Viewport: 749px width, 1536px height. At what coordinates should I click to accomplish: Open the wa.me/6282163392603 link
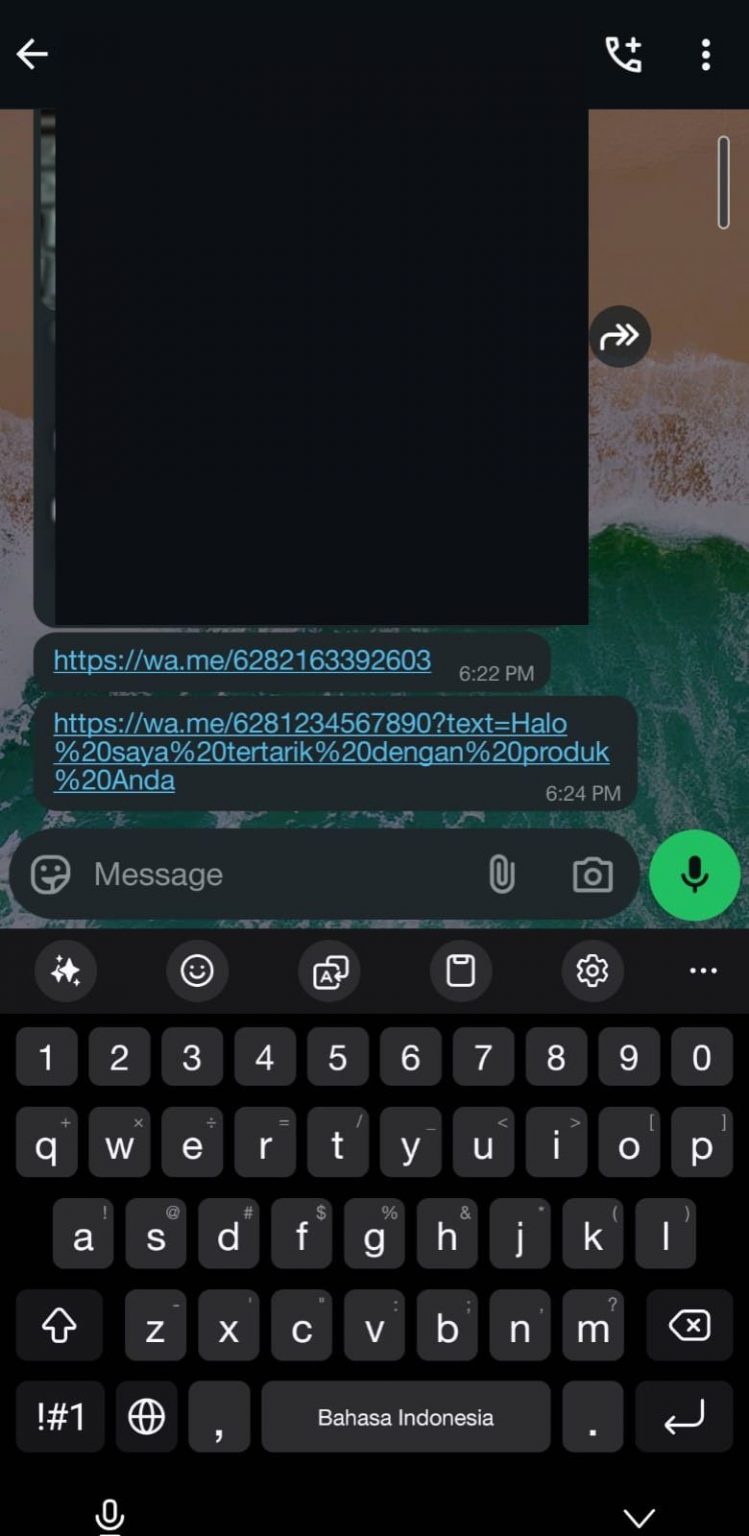pos(242,660)
